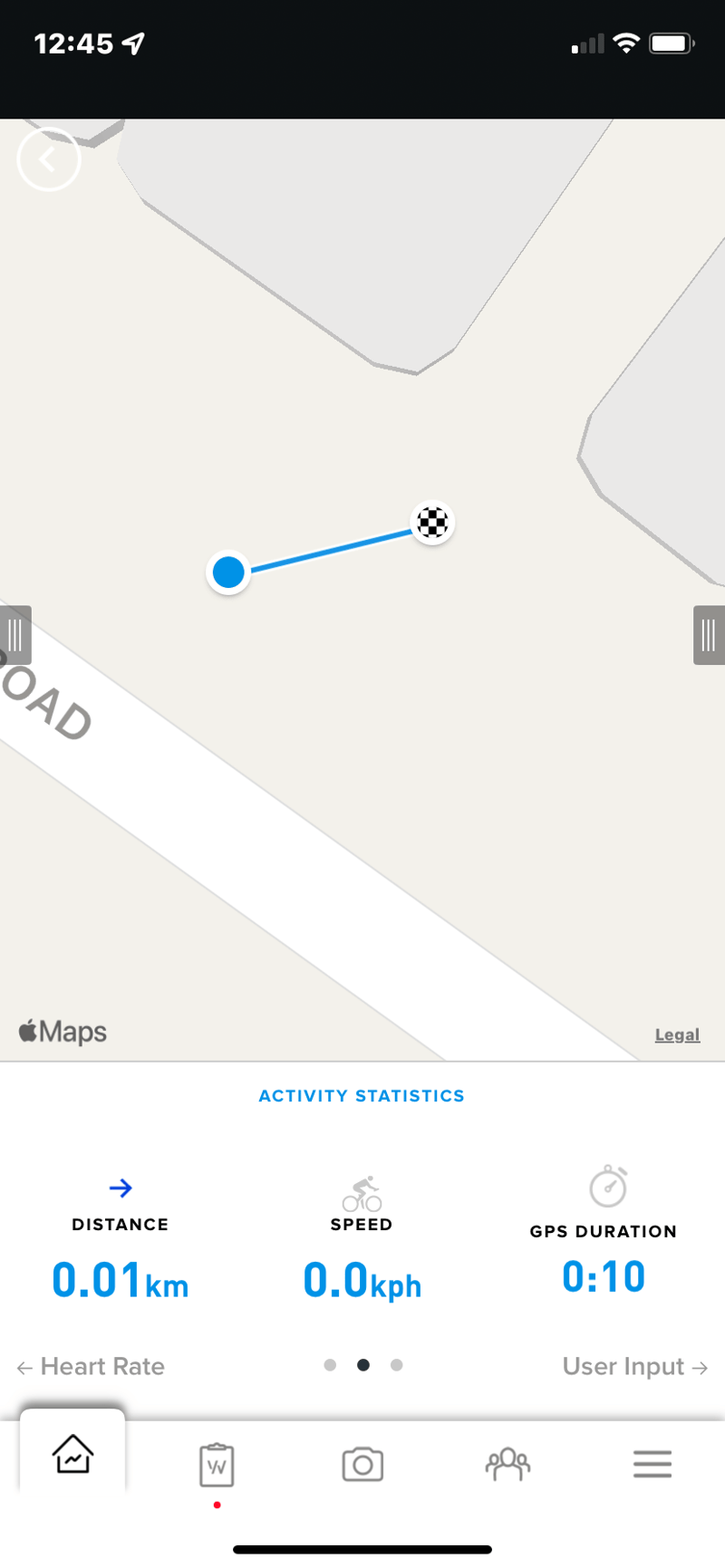Open the workout clipboard tab
This screenshot has width=725, height=1568.
217,1464
